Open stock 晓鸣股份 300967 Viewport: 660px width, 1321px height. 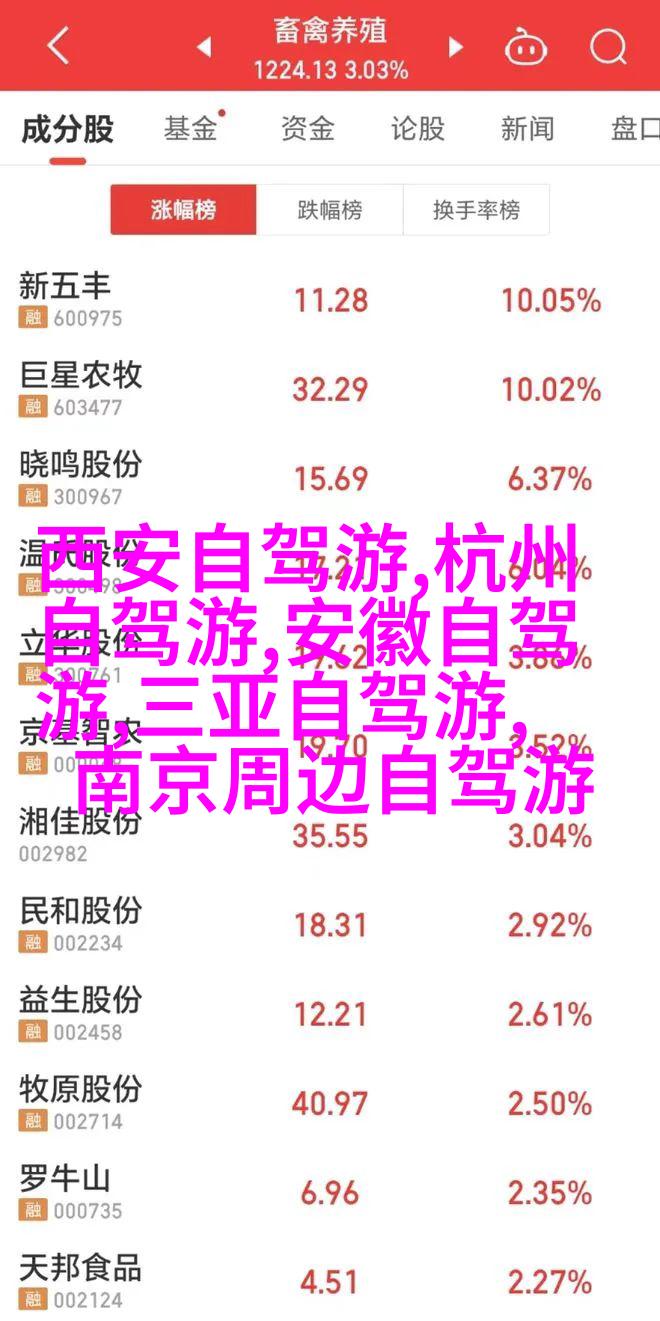(330, 478)
